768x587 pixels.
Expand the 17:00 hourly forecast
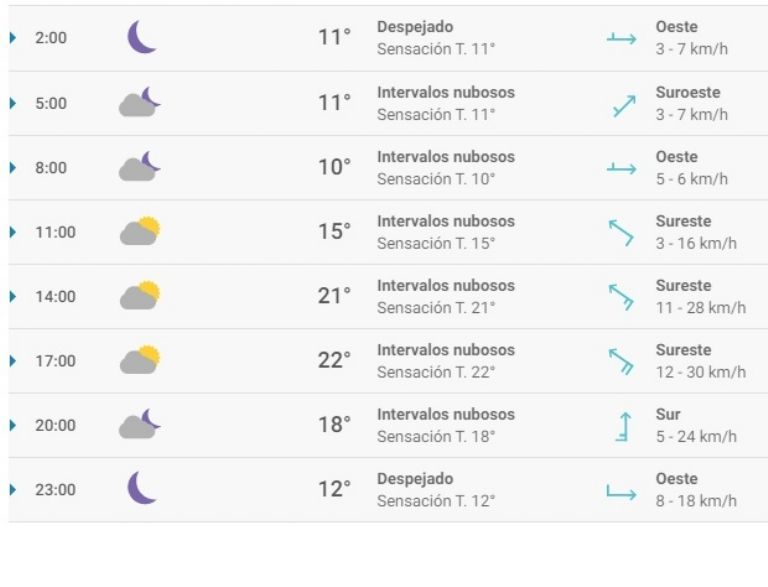13,361
